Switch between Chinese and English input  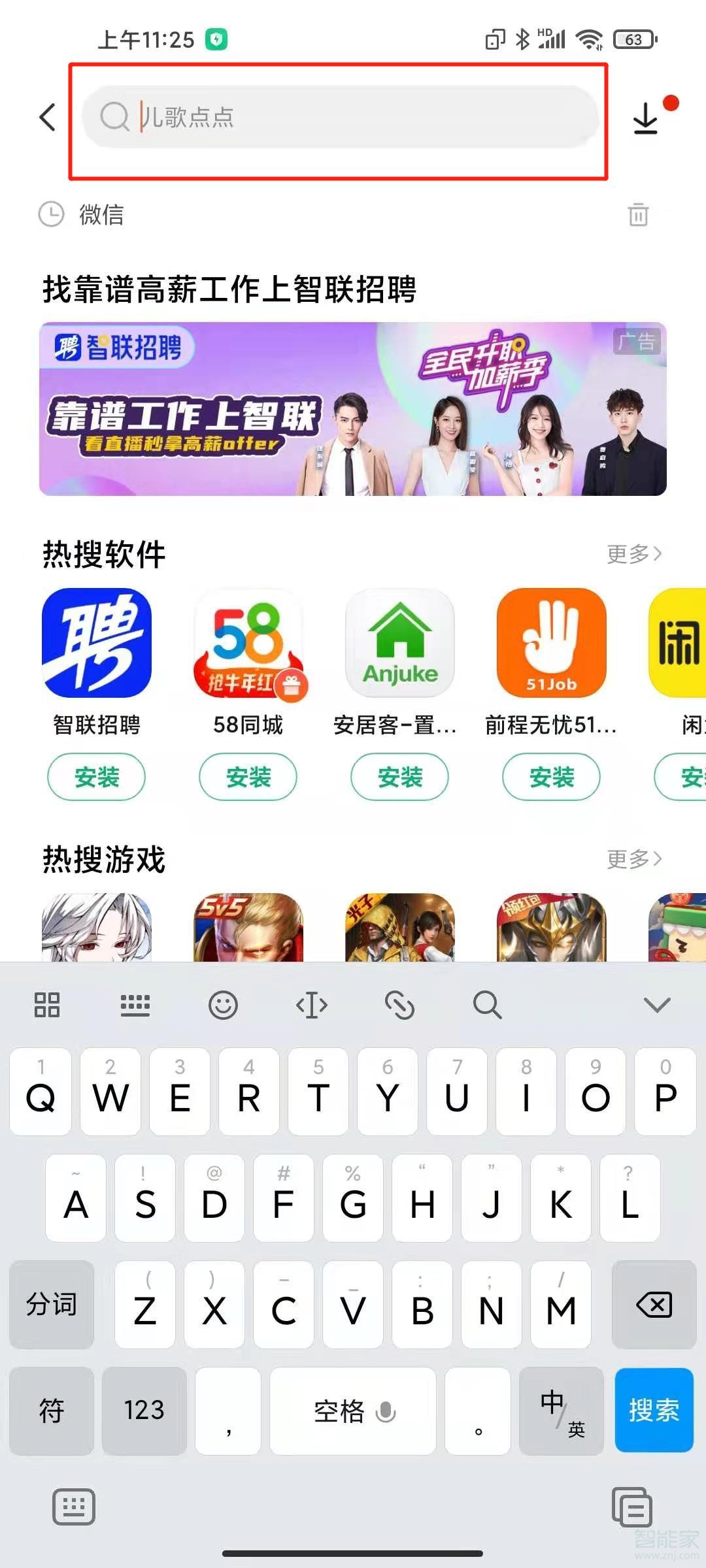(x=562, y=1411)
